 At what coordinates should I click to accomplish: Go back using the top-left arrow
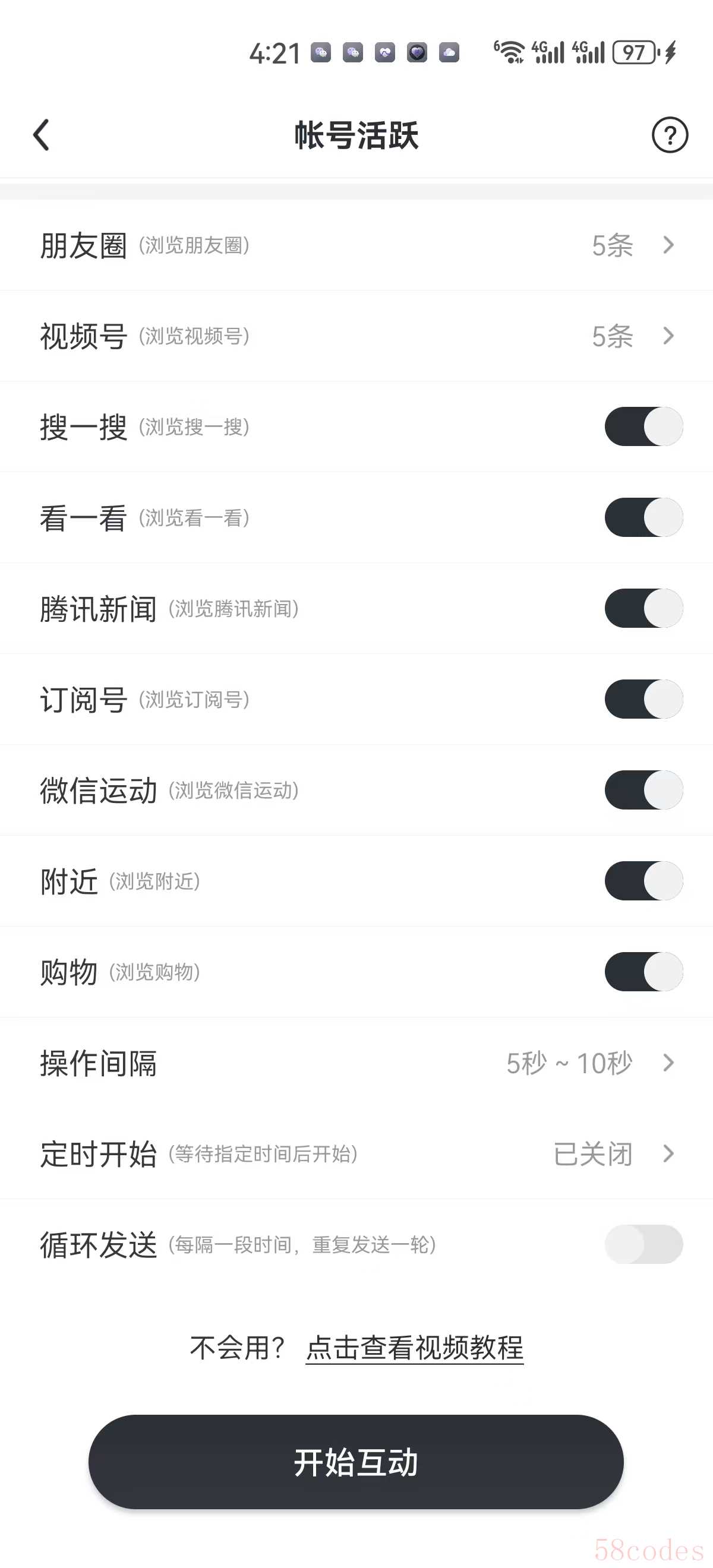pyautogui.click(x=41, y=134)
